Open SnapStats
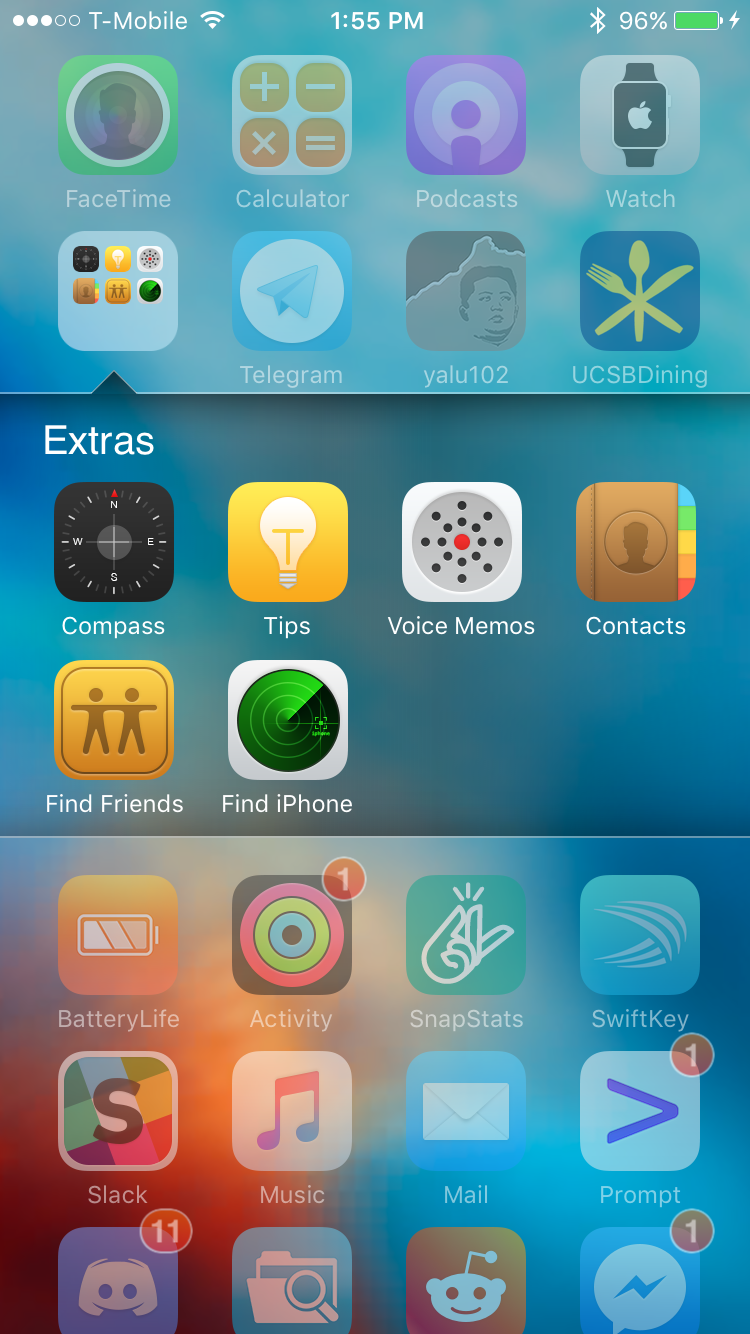The height and width of the screenshot is (1334, 750). click(x=466, y=935)
